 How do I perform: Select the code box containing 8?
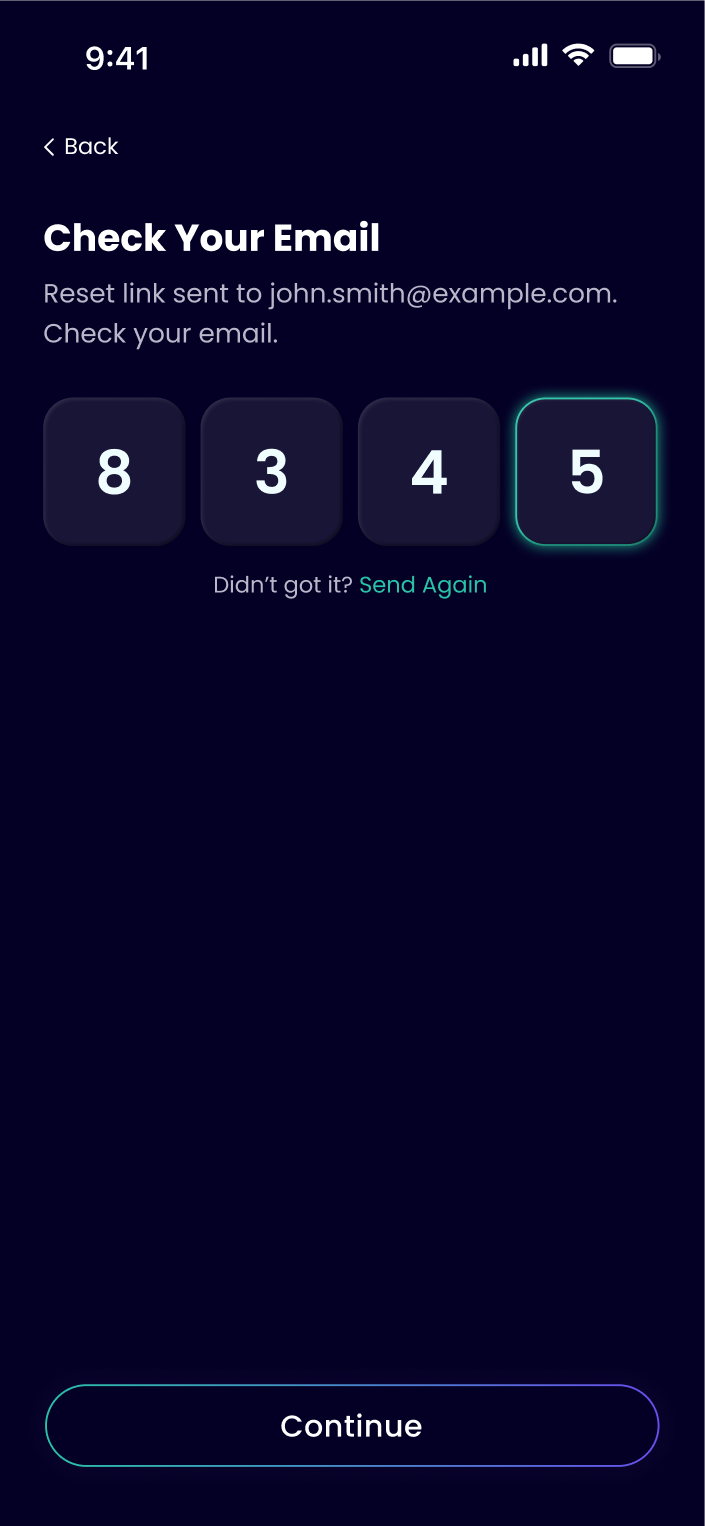pos(114,472)
